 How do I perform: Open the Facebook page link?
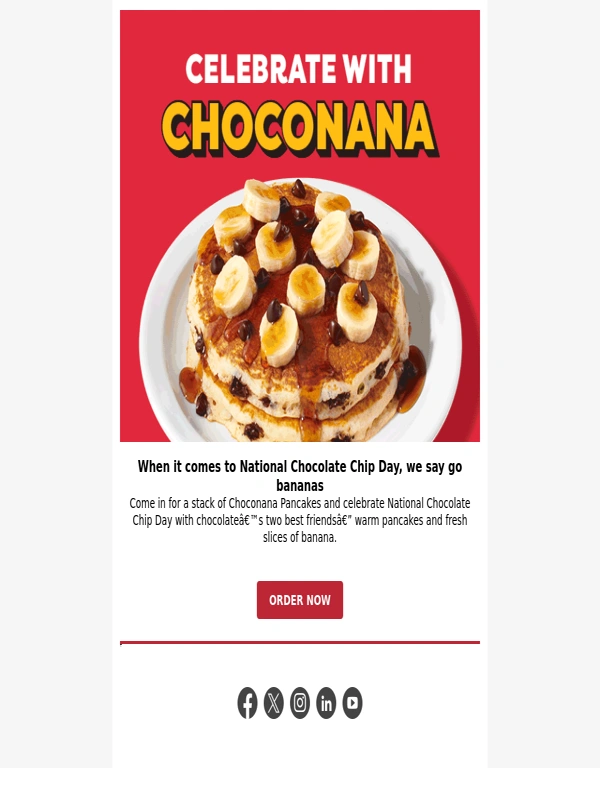[x=247, y=703]
